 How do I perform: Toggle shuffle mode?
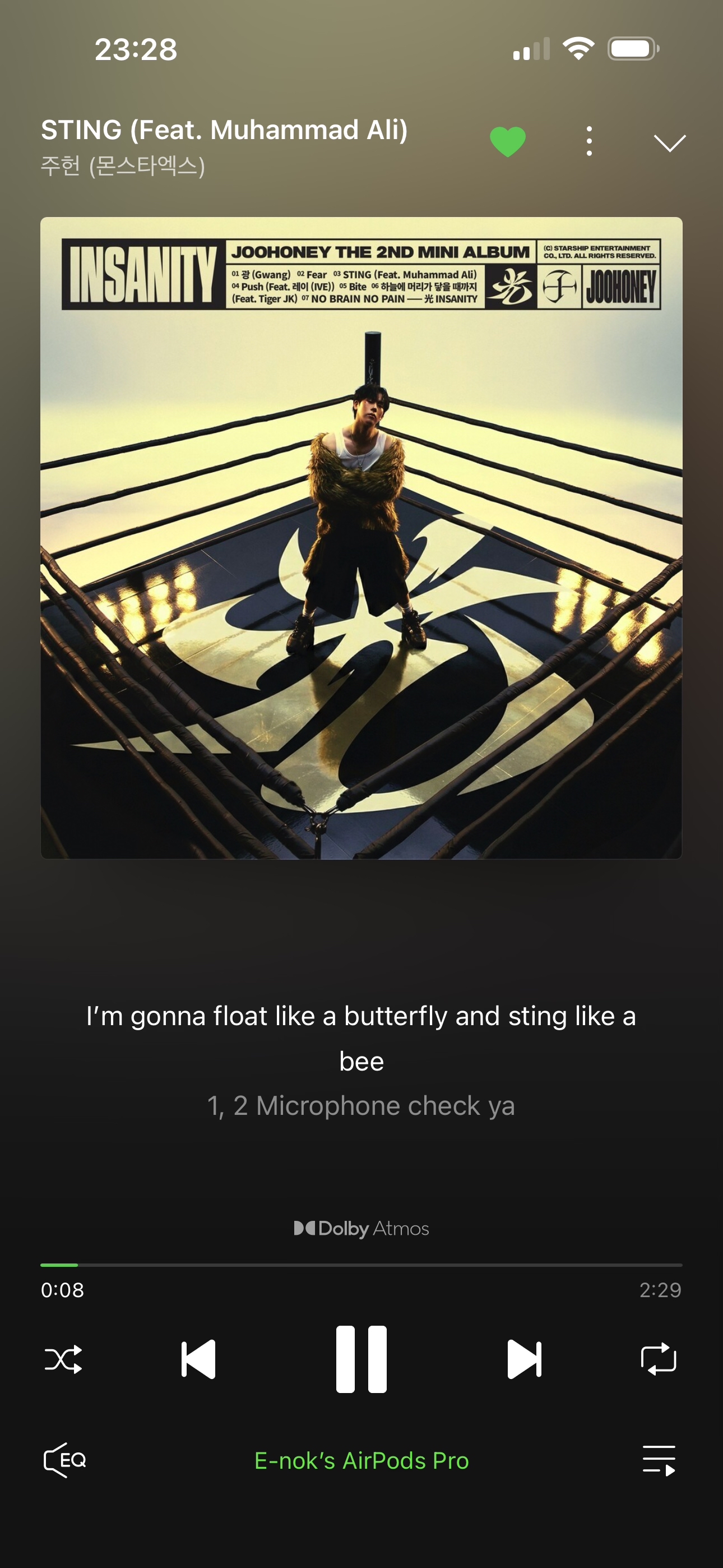63,1359
